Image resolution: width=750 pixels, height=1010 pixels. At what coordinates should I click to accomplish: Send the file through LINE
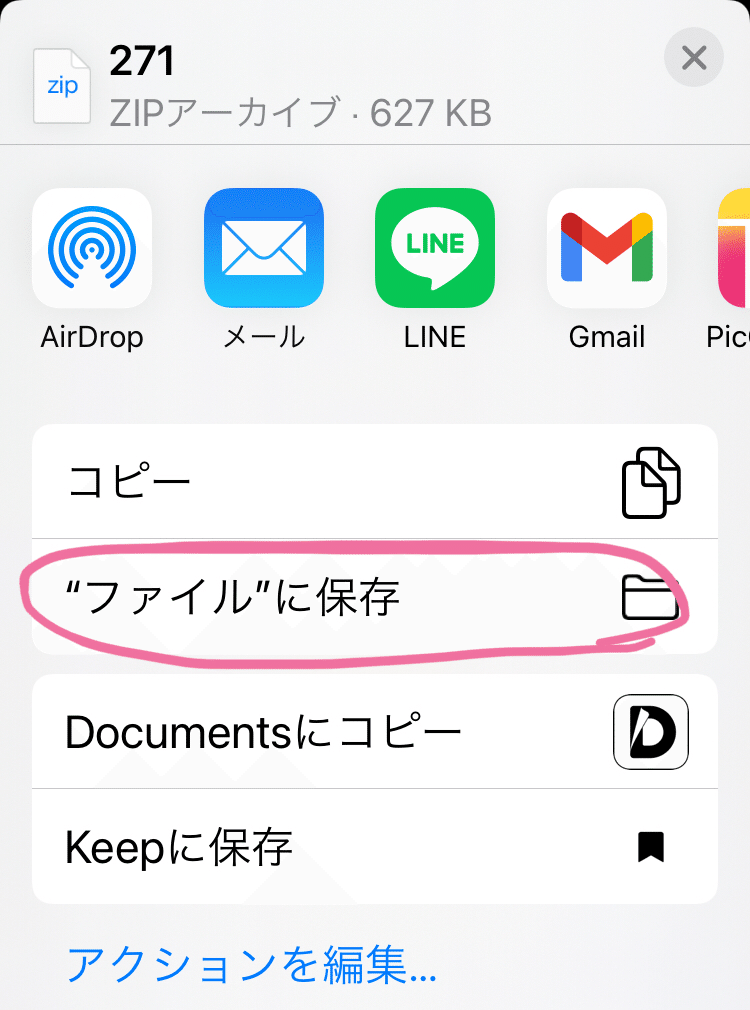coord(435,248)
